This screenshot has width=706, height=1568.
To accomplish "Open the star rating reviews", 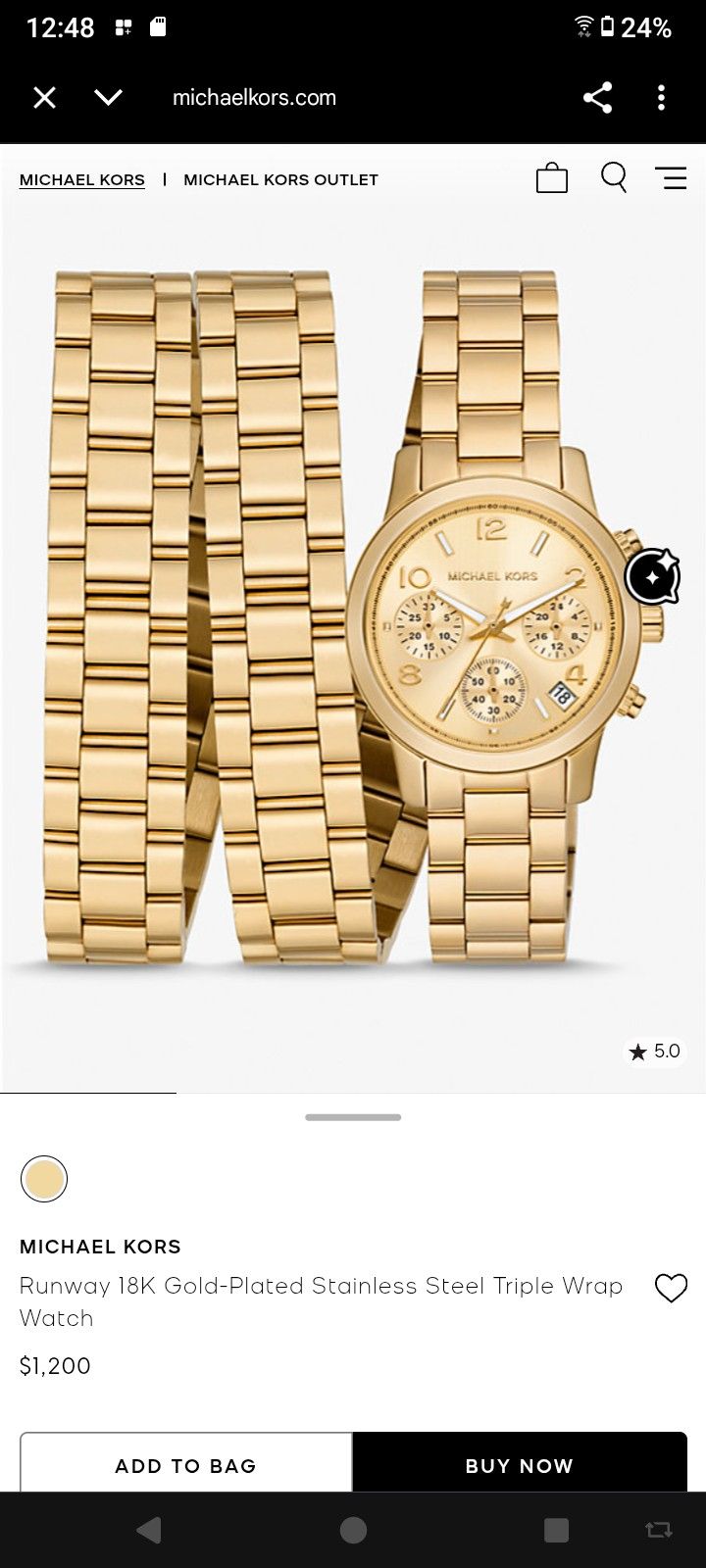I will click(x=654, y=1051).
